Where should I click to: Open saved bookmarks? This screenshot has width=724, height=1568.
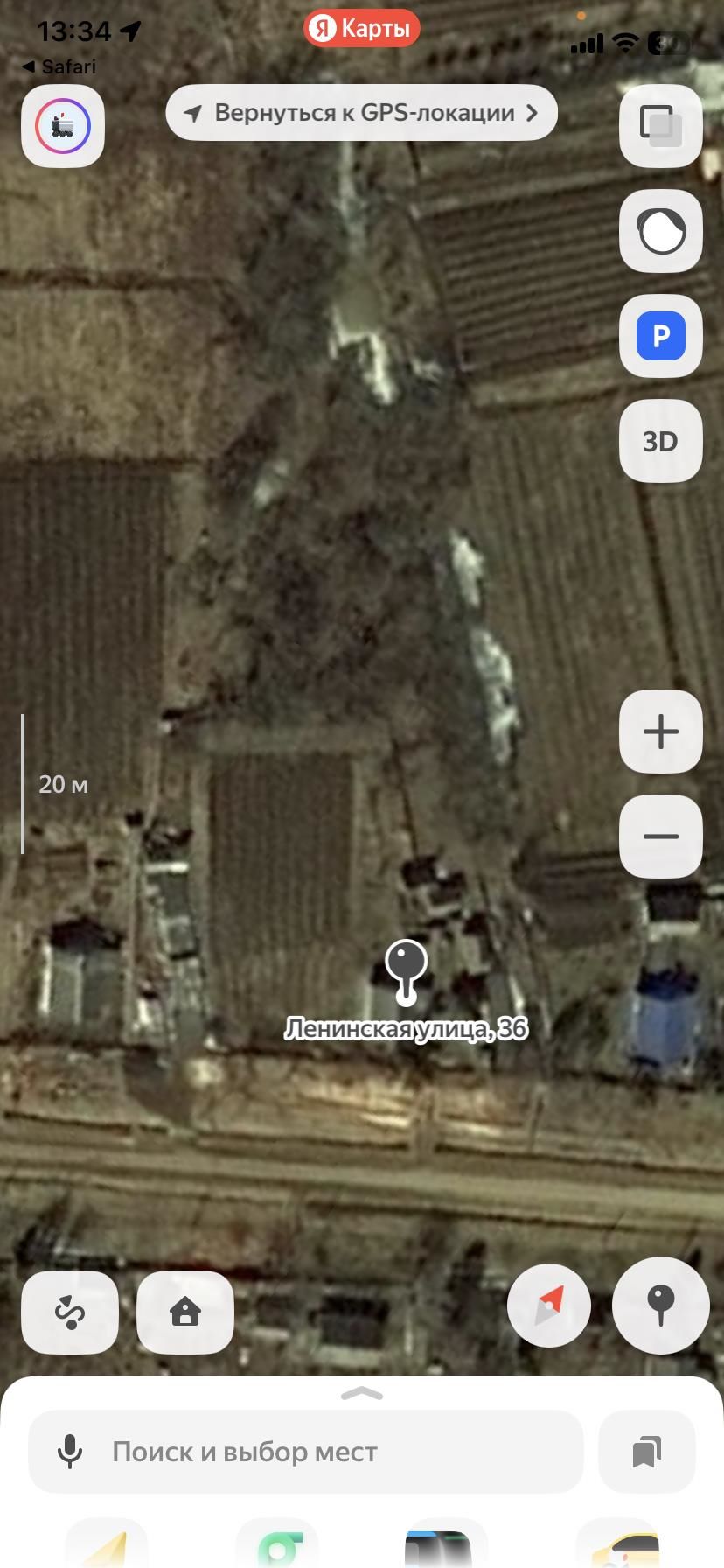(x=646, y=1452)
